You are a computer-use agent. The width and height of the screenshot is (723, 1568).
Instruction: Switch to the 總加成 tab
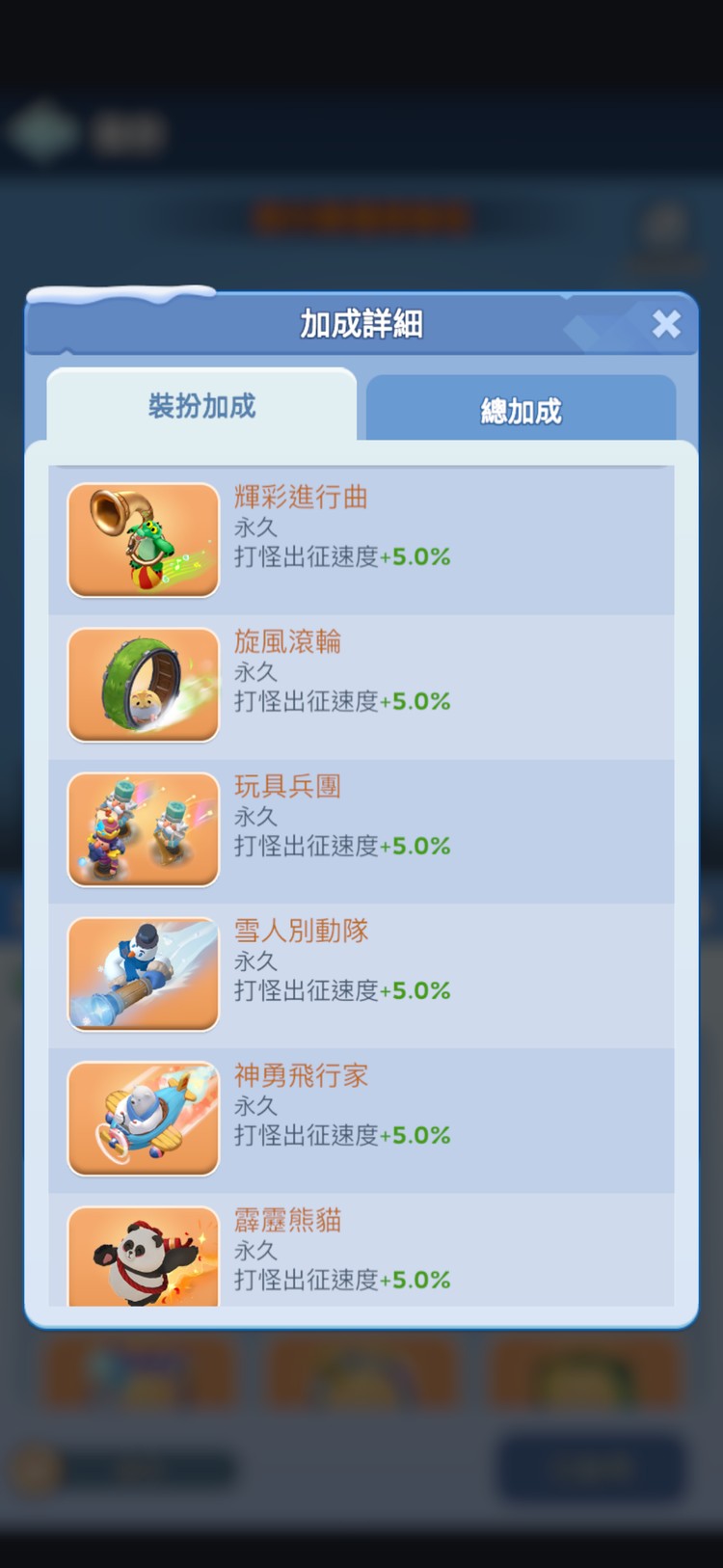click(522, 409)
